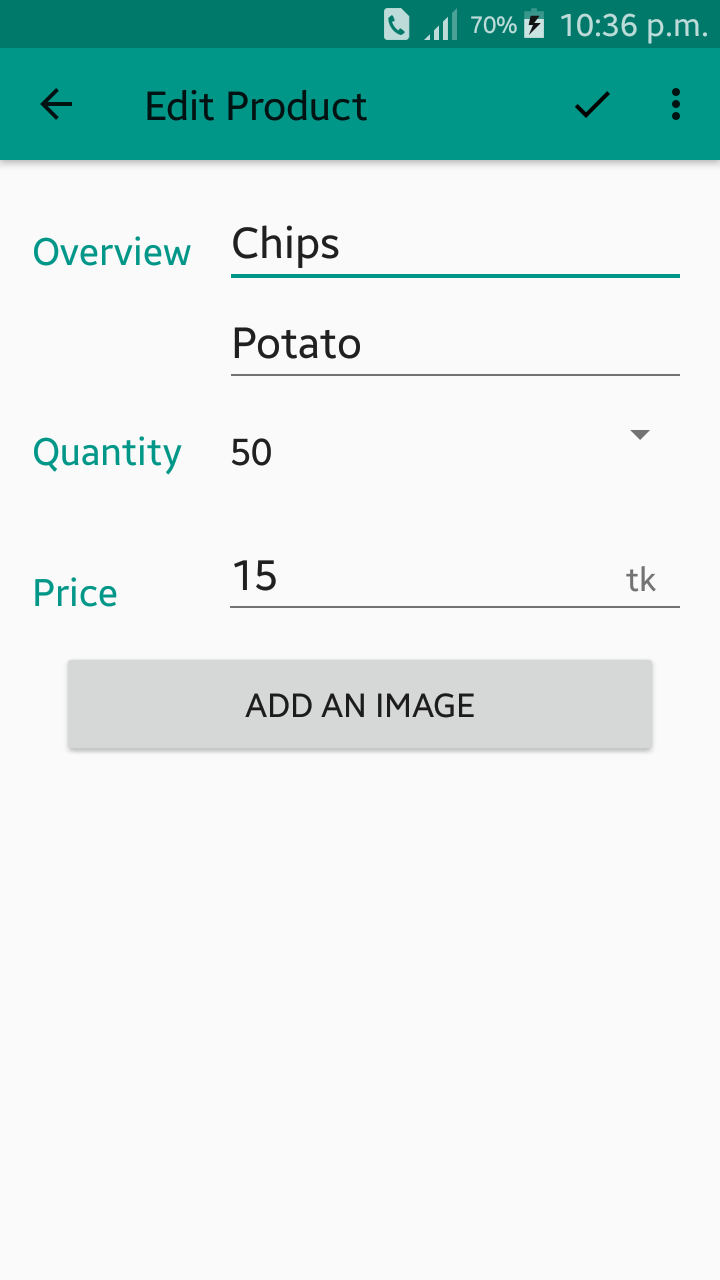Image resolution: width=720 pixels, height=1280 pixels.
Task: Tap the Quantity label in teal text
Action: click(107, 452)
